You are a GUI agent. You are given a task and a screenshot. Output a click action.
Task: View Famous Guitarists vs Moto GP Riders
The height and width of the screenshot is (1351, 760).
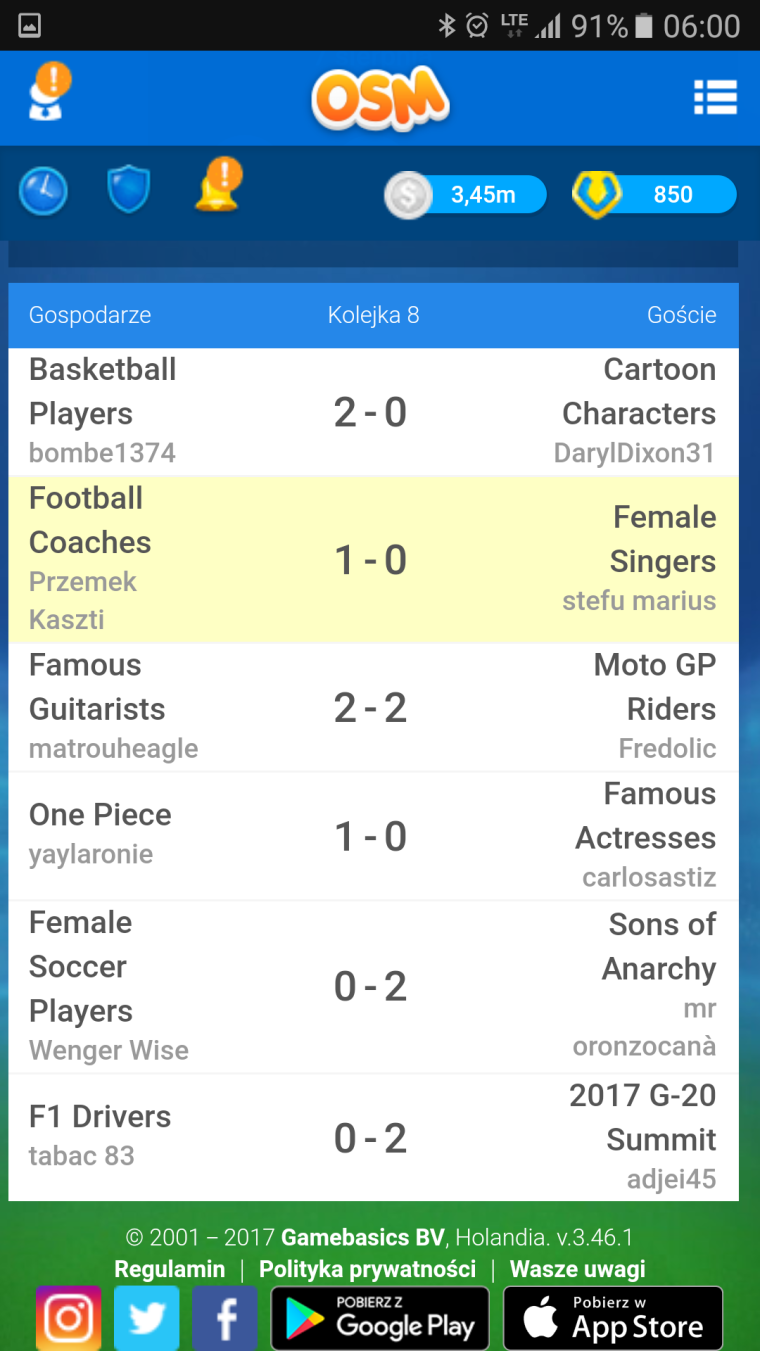pyautogui.click(x=373, y=707)
